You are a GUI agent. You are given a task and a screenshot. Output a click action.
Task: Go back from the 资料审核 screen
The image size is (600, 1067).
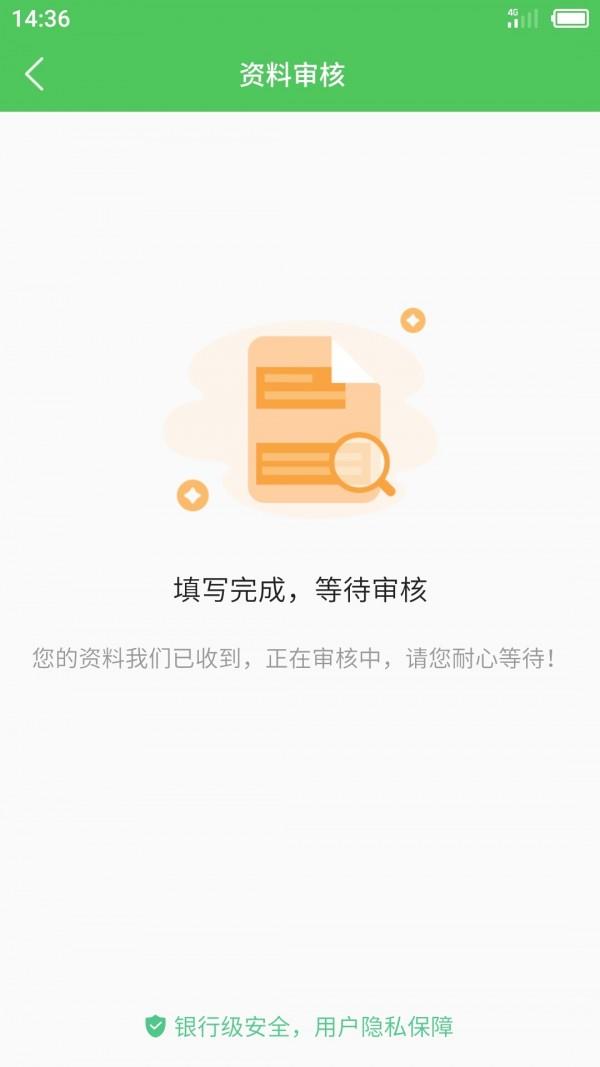35,74
